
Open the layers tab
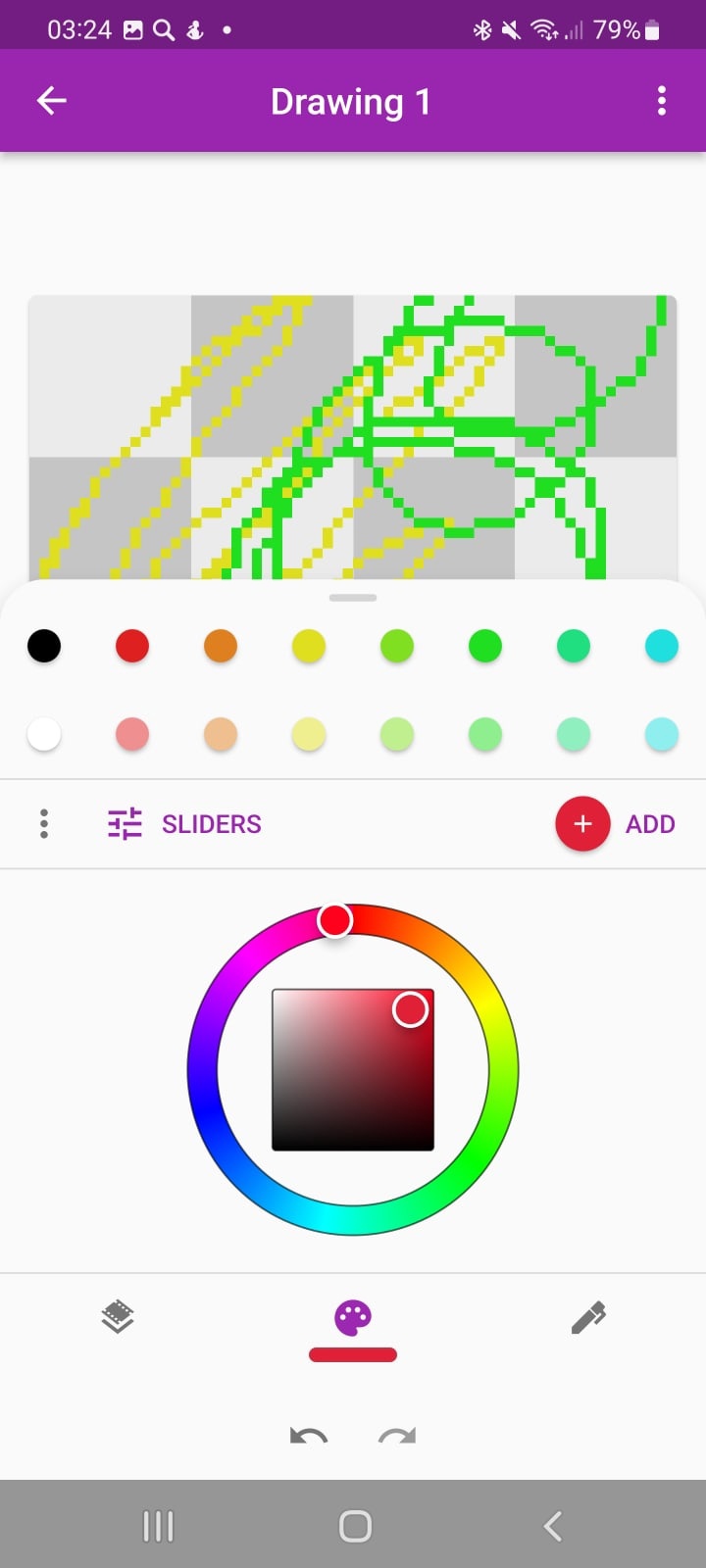click(x=118, y=1317)
